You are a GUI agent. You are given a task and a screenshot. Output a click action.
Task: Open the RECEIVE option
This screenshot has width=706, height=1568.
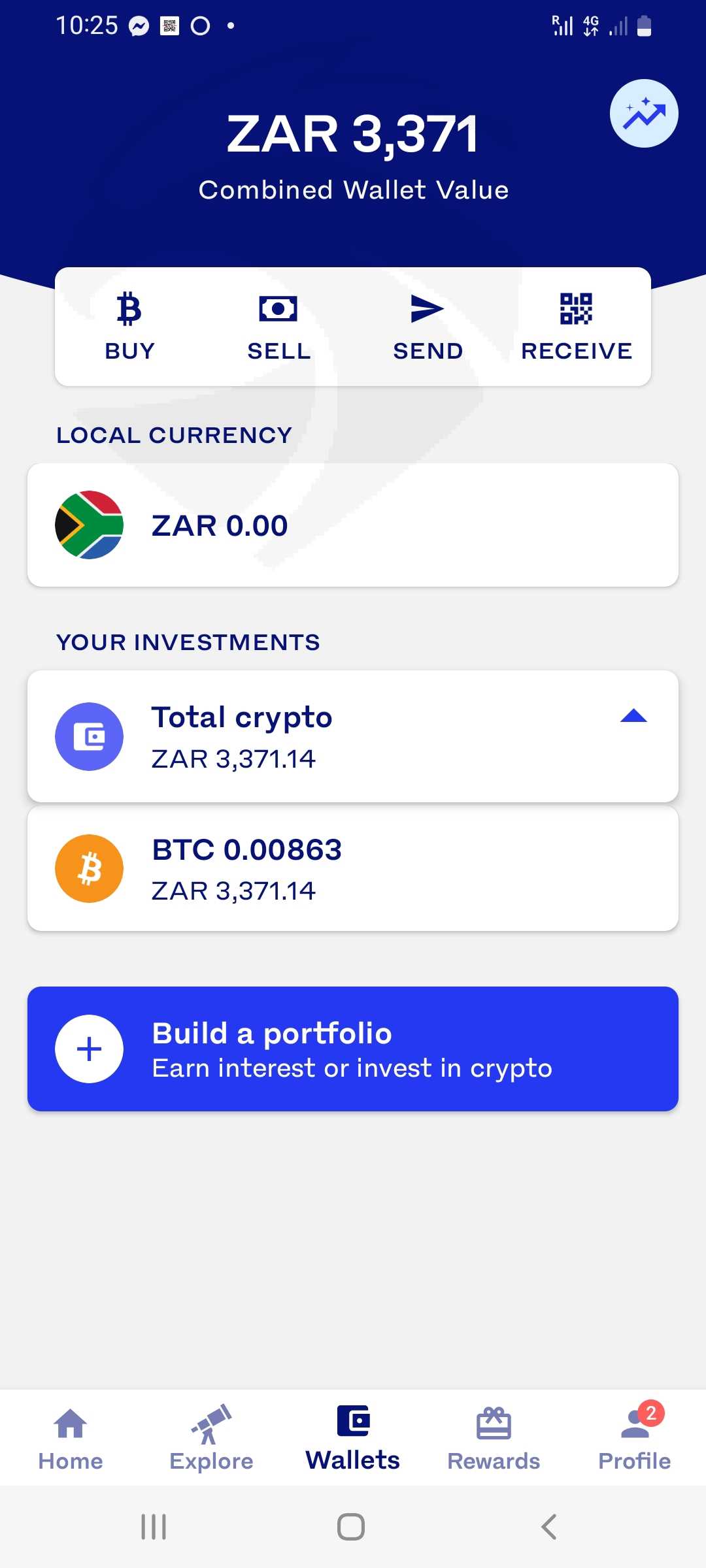pyautogui.click(x=577, y=327)
